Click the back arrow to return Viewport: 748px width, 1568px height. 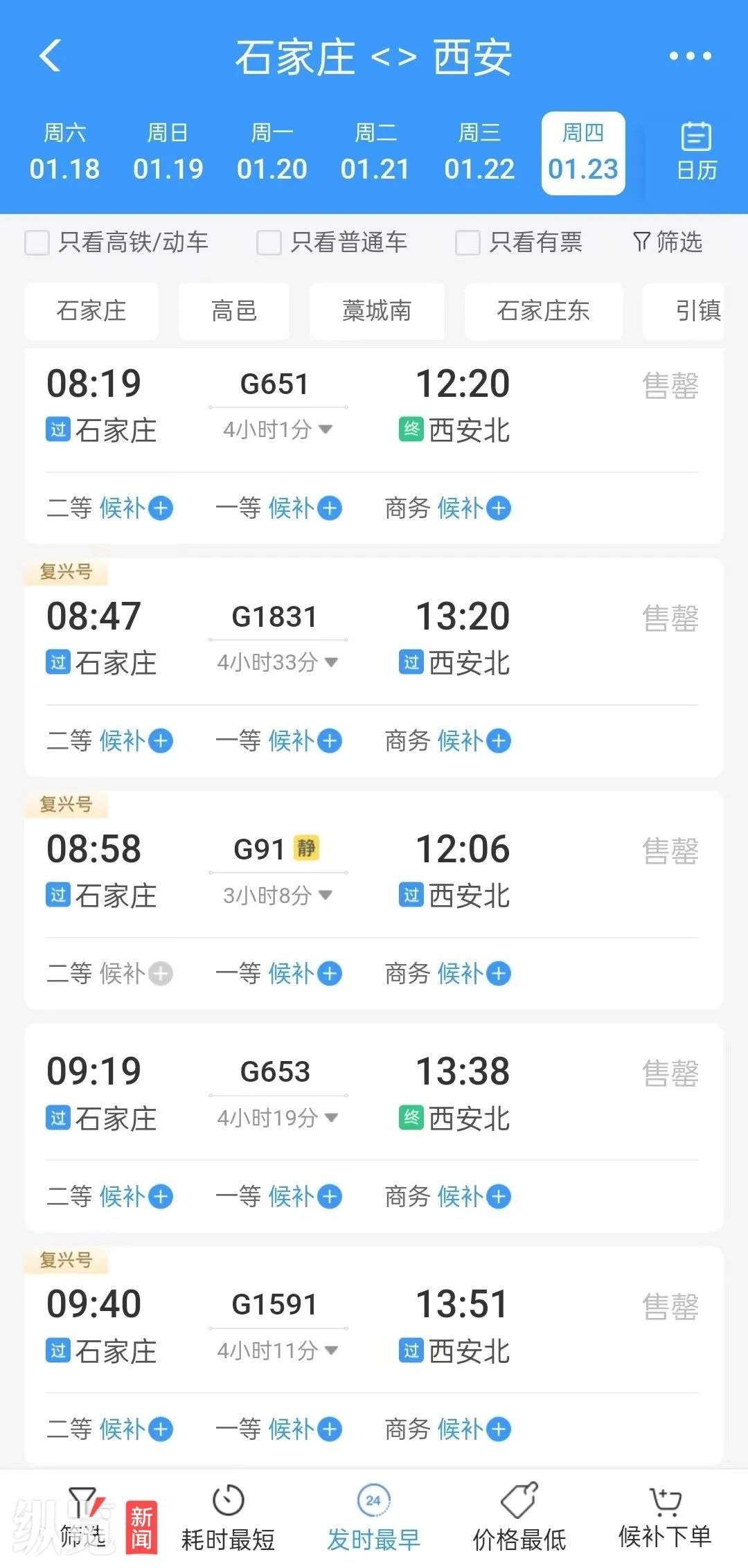coord(48,55)
